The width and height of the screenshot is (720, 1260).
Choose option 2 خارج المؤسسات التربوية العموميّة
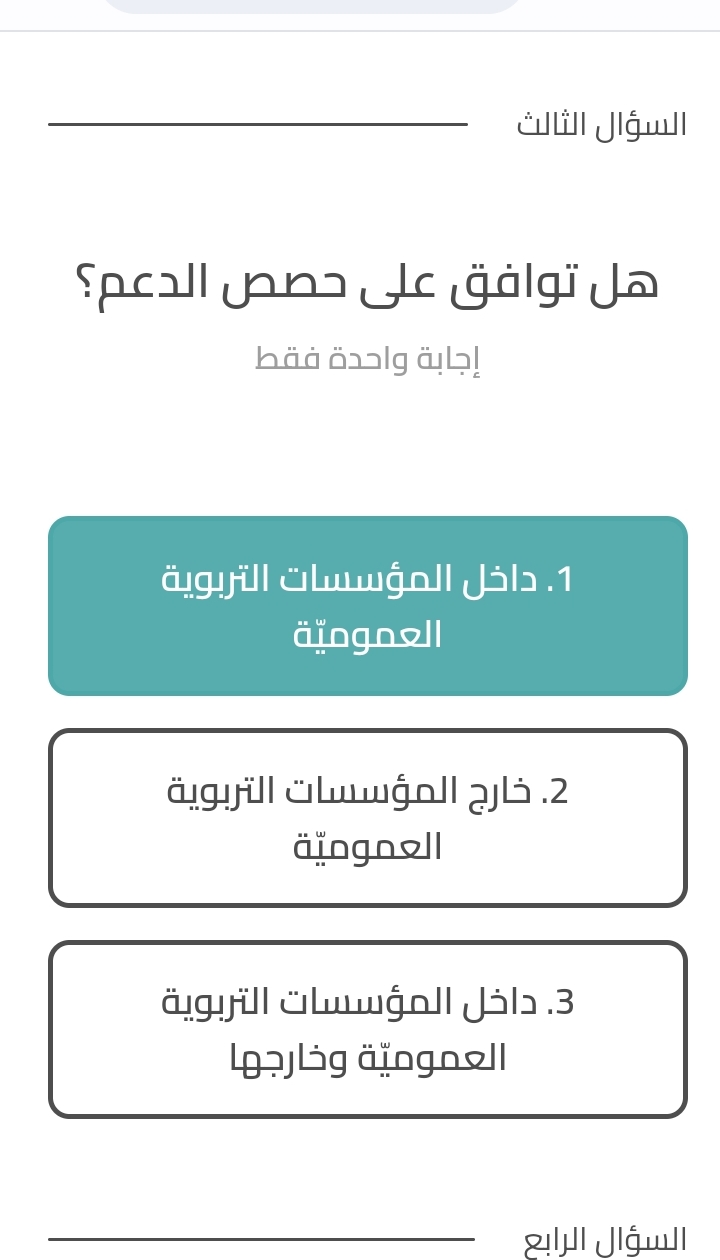coord(368,818)
